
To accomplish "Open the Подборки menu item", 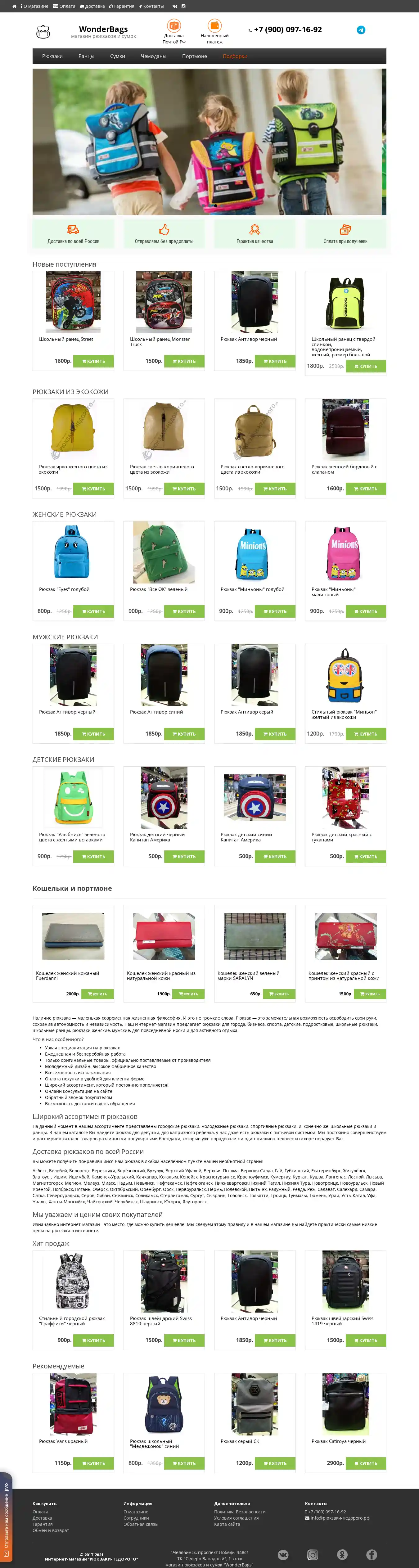I will point(235,56).
